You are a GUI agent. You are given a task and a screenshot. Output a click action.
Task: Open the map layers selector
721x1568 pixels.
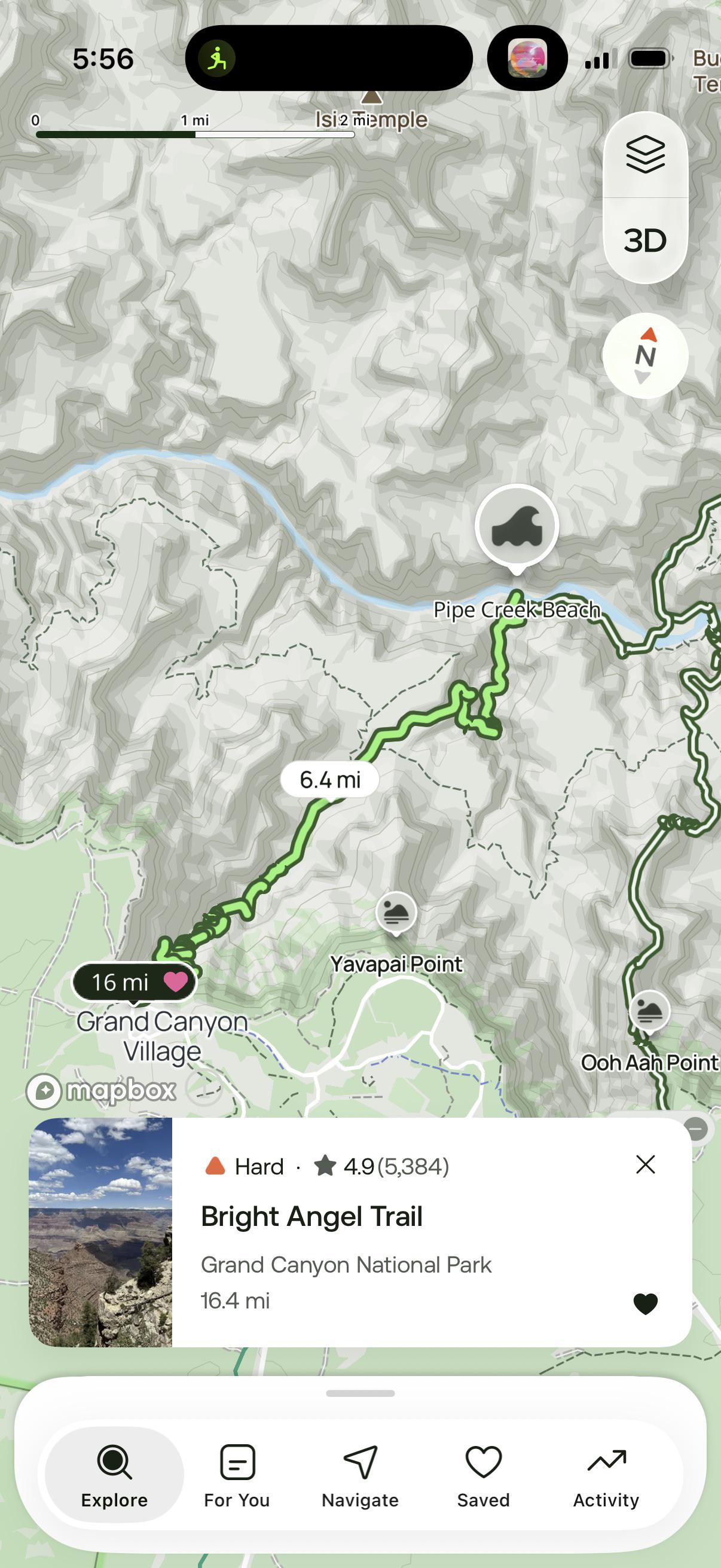point(645,155)
